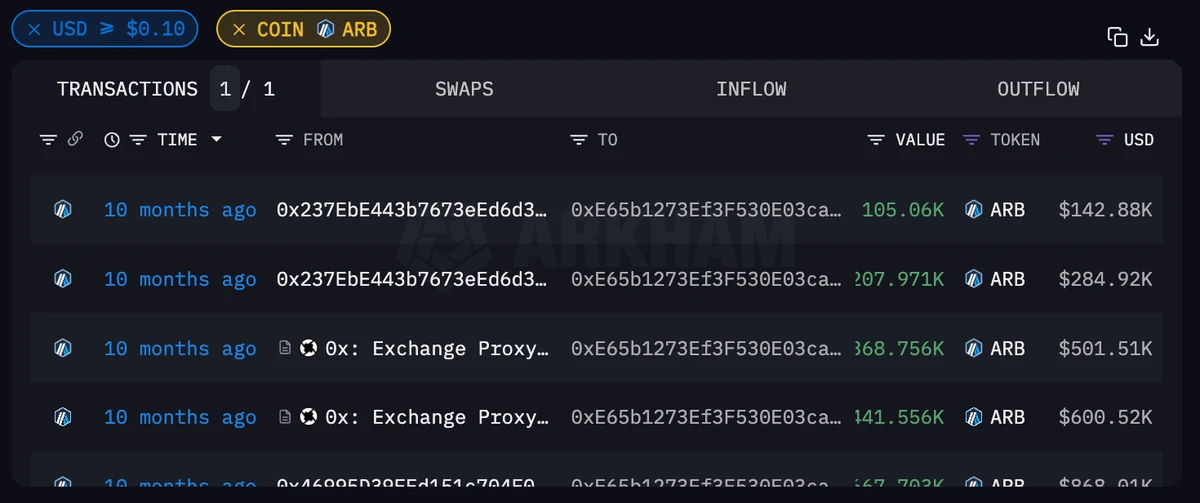Filter by the Value column
Viewport: 1200px width, 503px height.
click(876, 140)
